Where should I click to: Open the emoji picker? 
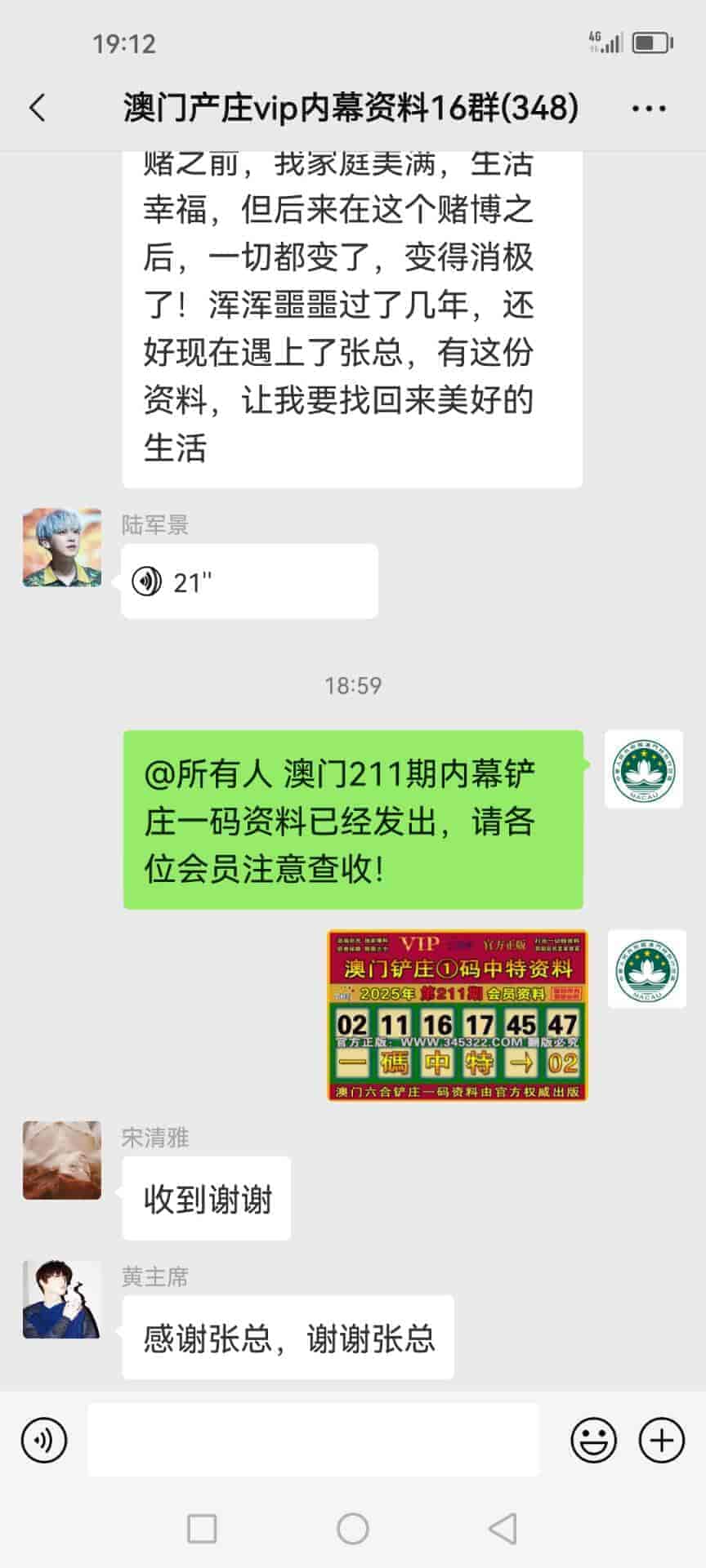coord(593,1440)
